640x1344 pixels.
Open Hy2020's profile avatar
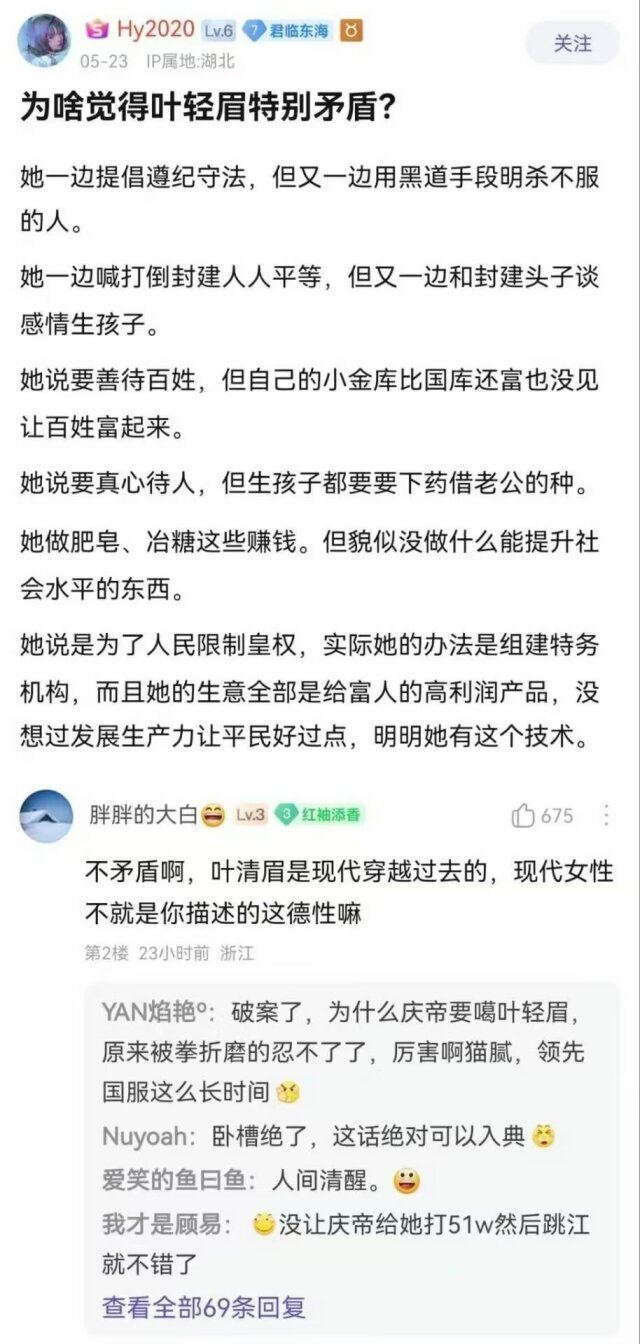[x=44, y=40]
